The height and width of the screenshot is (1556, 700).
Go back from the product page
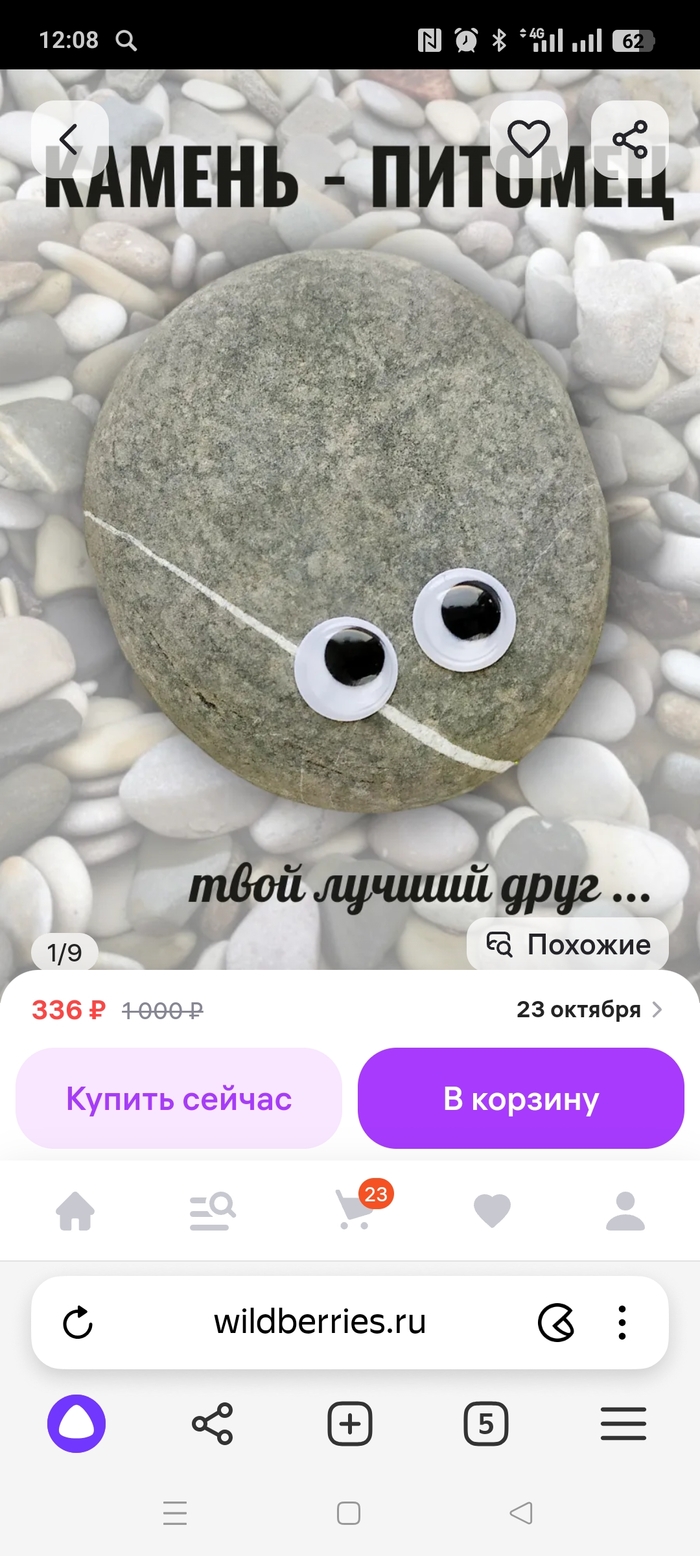69,140
